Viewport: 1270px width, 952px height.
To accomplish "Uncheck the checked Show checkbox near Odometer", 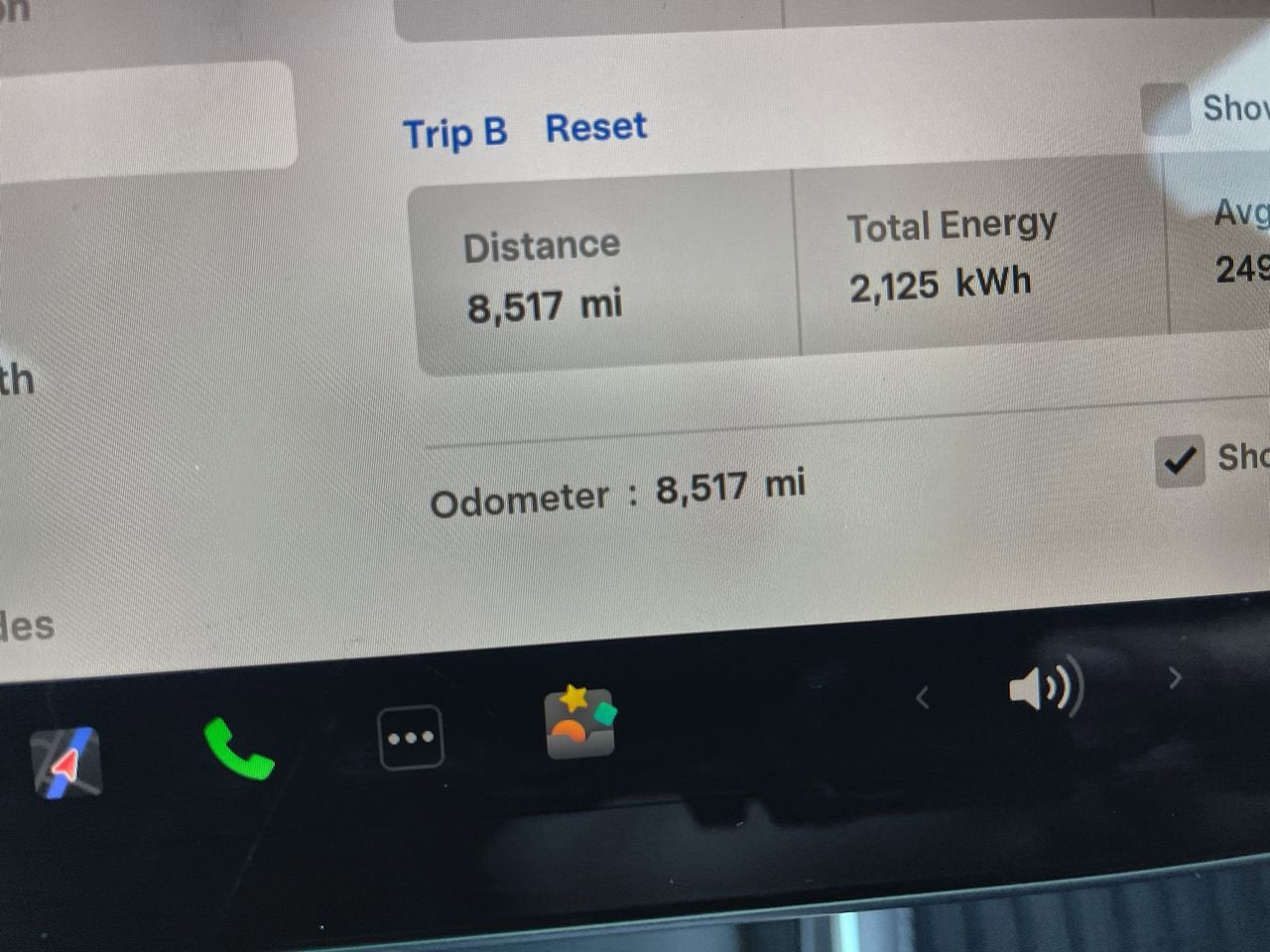I will [x=1180, y=461].
